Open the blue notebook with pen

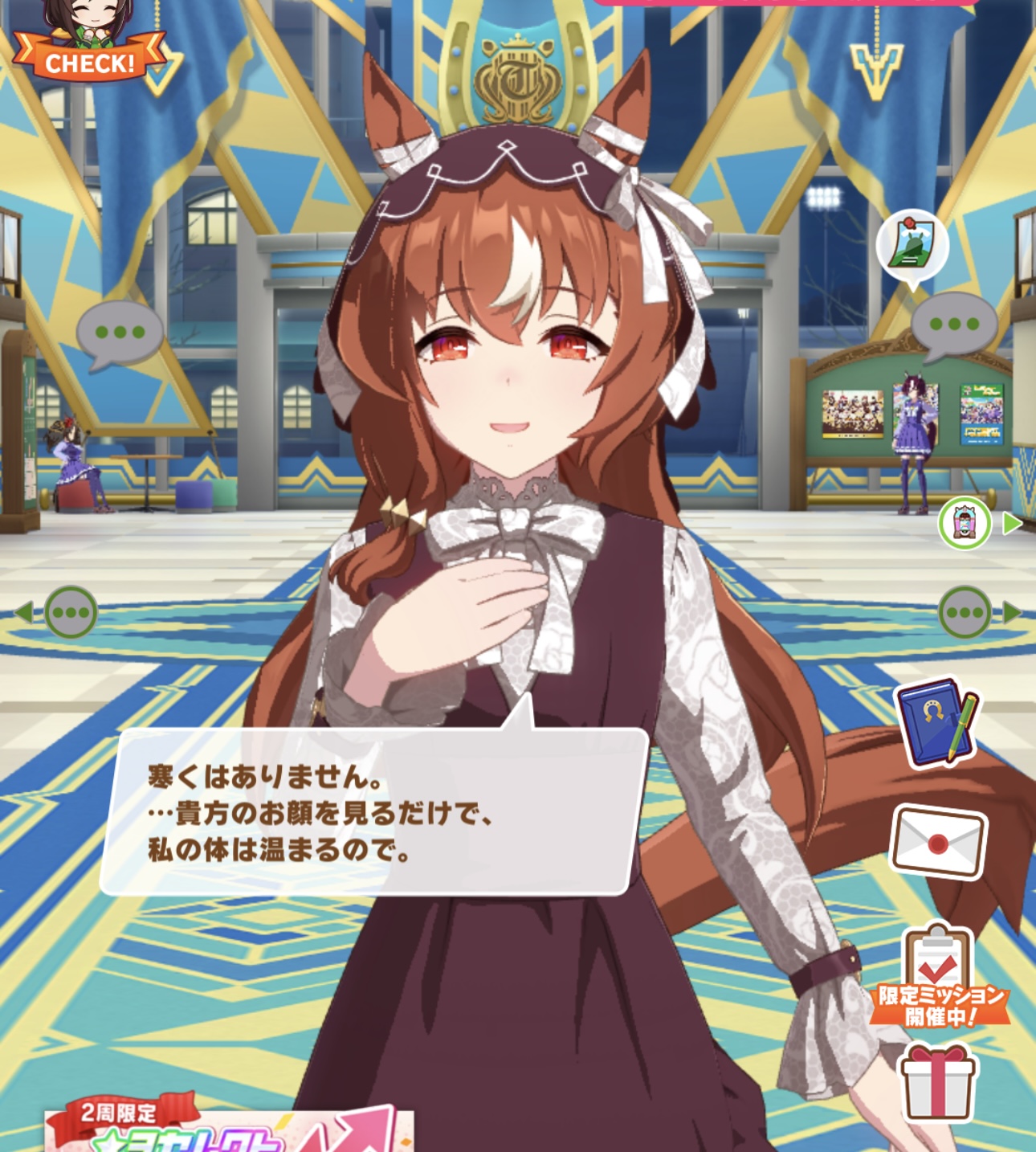tap(937, 721)
